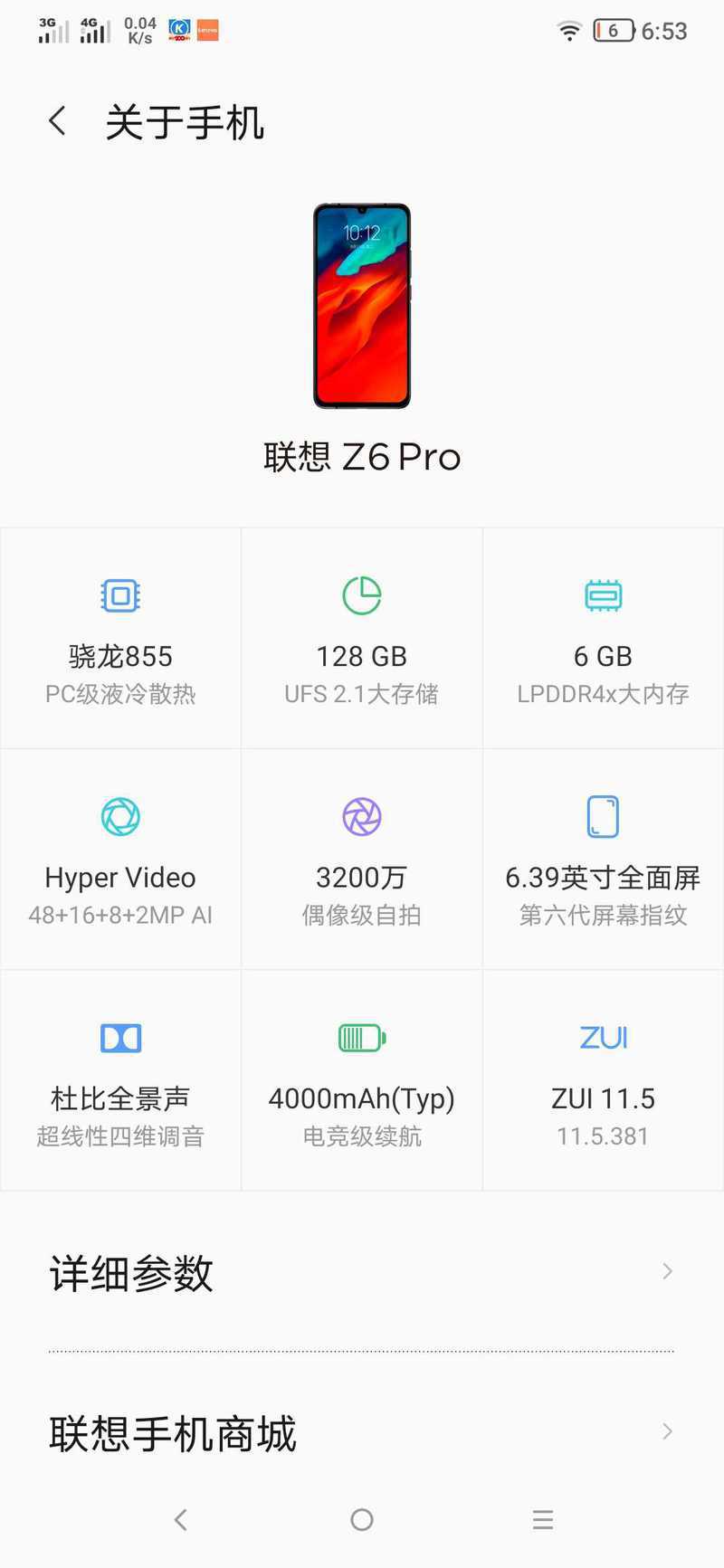Go back from 关于手机 page
The image size is (724, 1568).
[x=58, y=121]
